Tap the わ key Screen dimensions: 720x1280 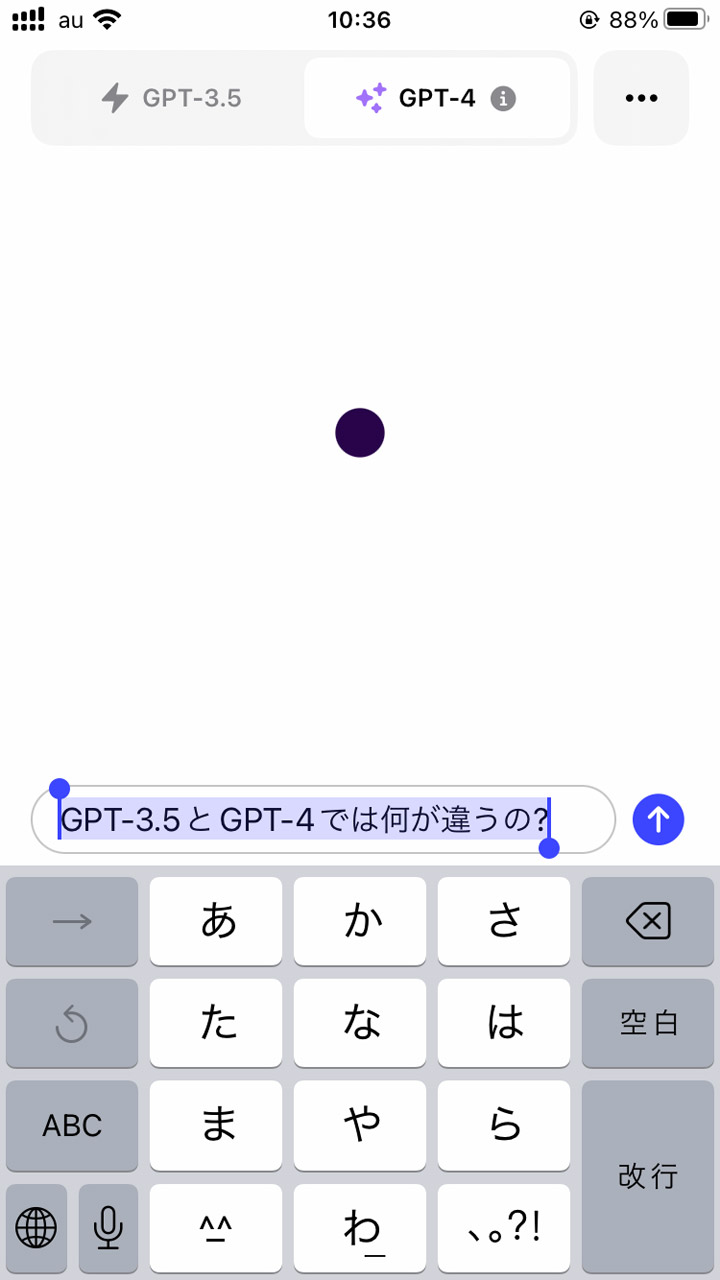[x=360, y=1229]
